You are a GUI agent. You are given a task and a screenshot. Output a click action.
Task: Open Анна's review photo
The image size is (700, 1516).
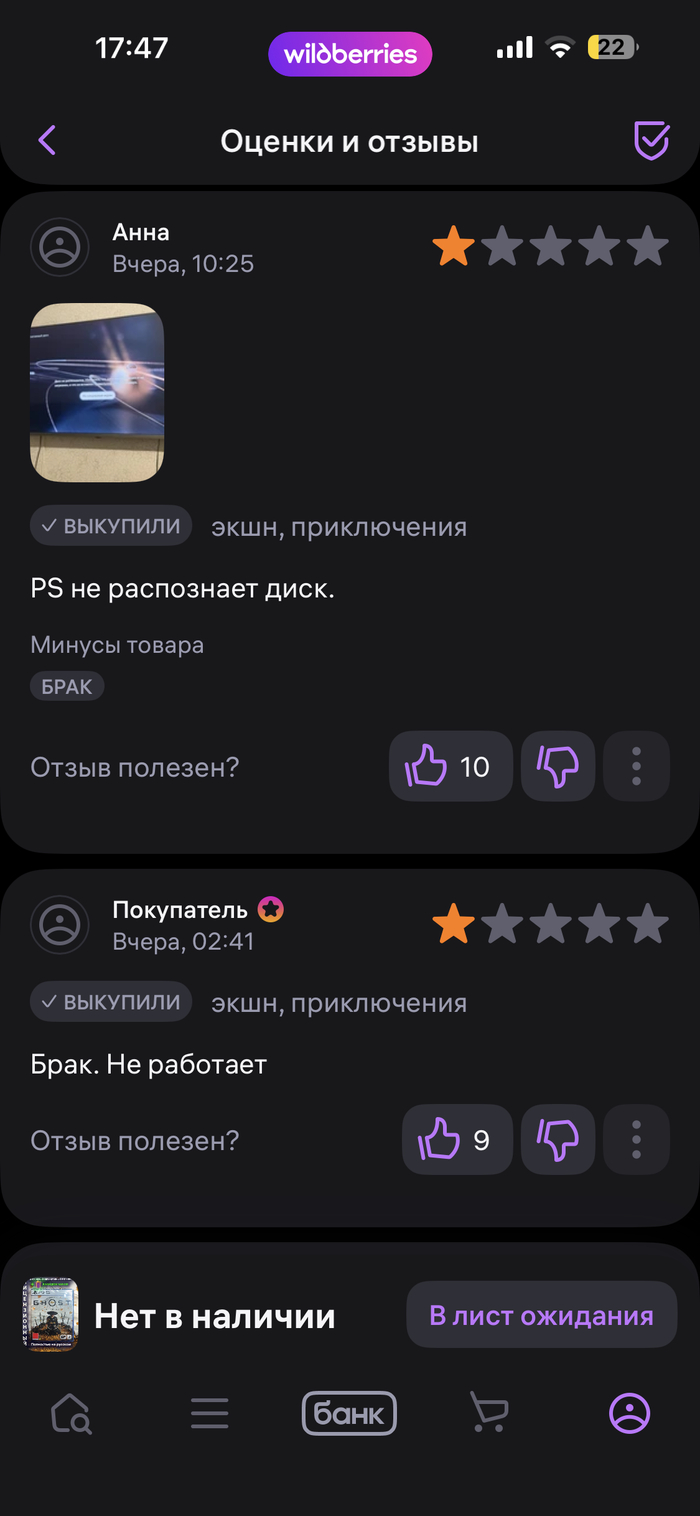[97, 392]
